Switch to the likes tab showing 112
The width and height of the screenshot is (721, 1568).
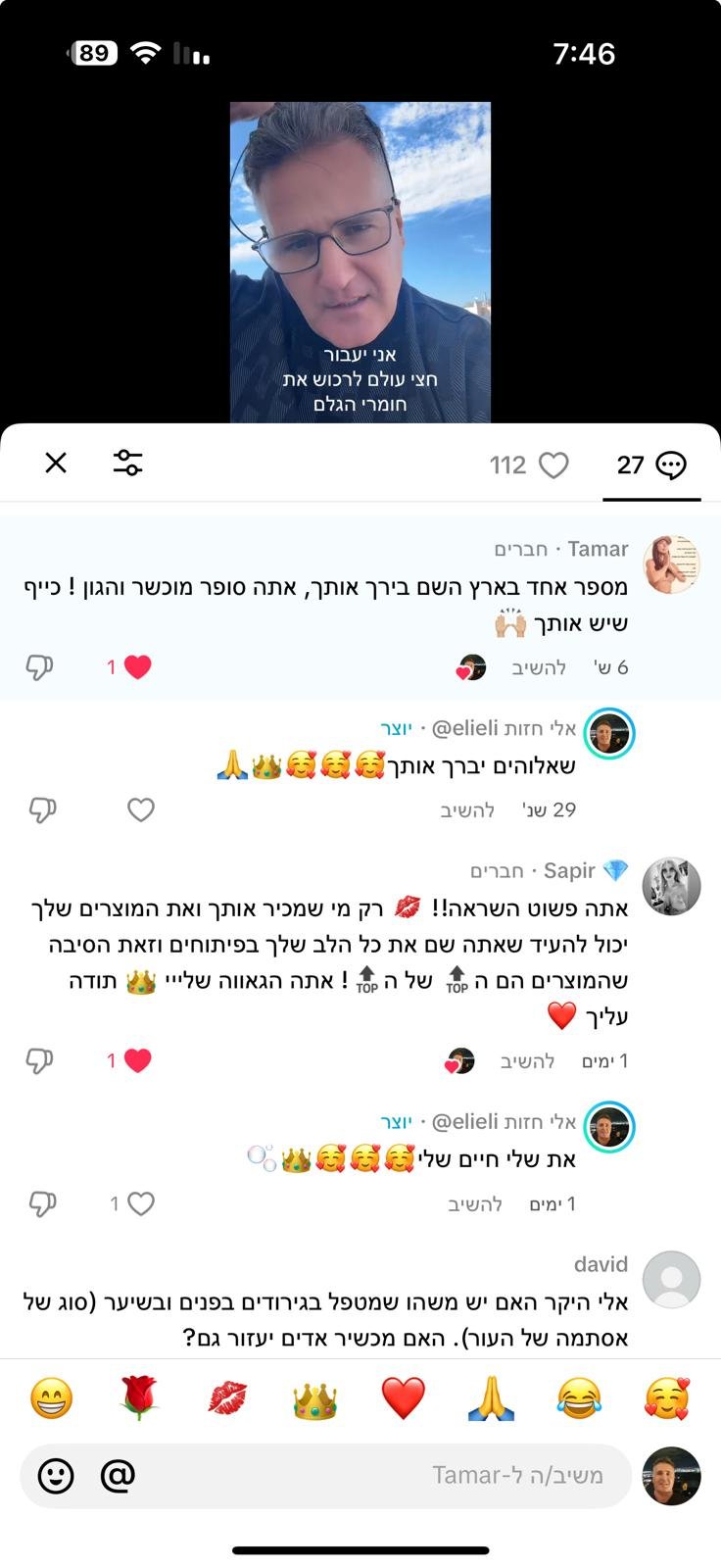coord(529,465)
